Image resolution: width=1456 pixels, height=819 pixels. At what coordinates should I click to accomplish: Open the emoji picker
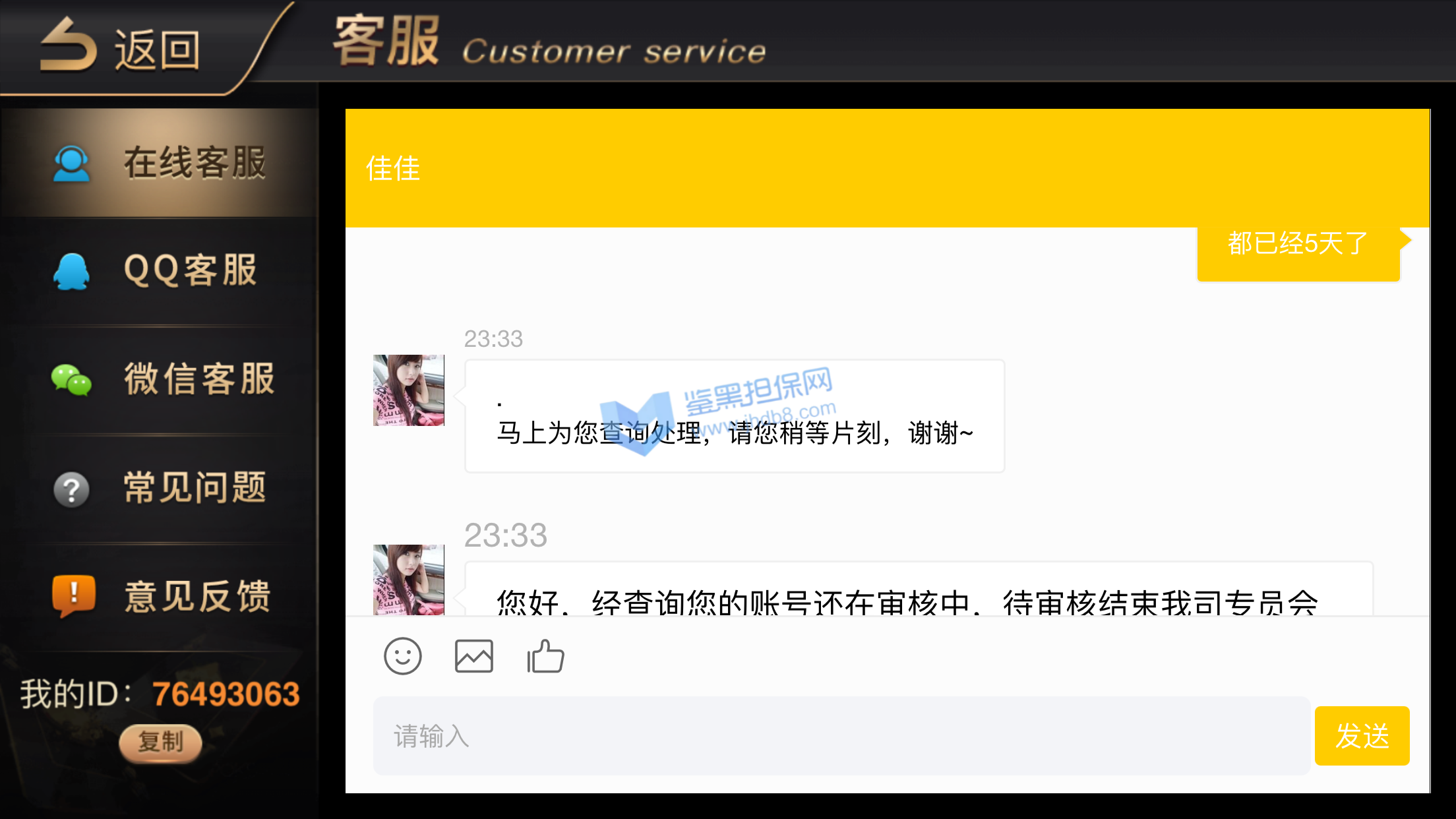pyautogui.click(x=402, y=656)
